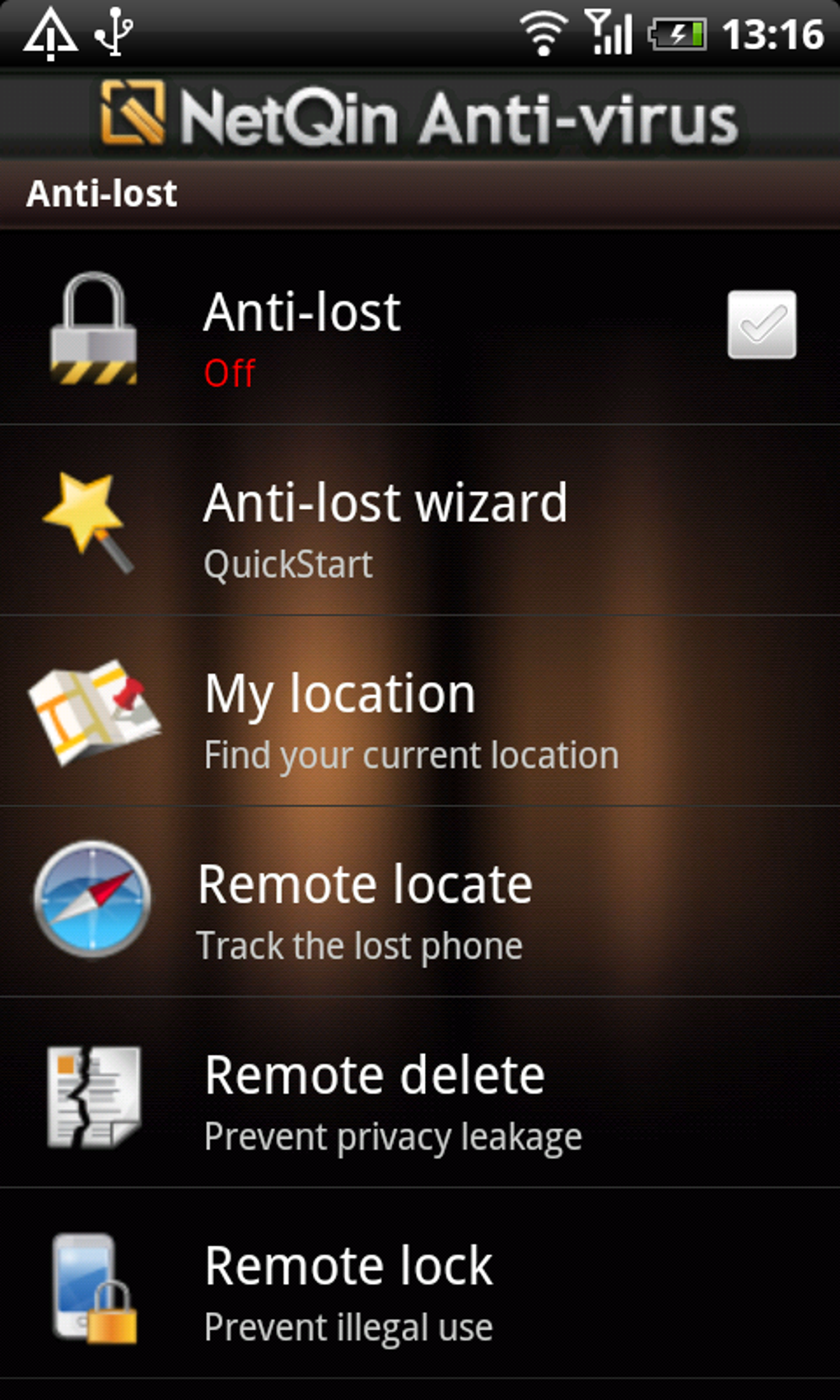Open Remote lock settings
Screen dimensions: 840x1400
[348, 1286]
